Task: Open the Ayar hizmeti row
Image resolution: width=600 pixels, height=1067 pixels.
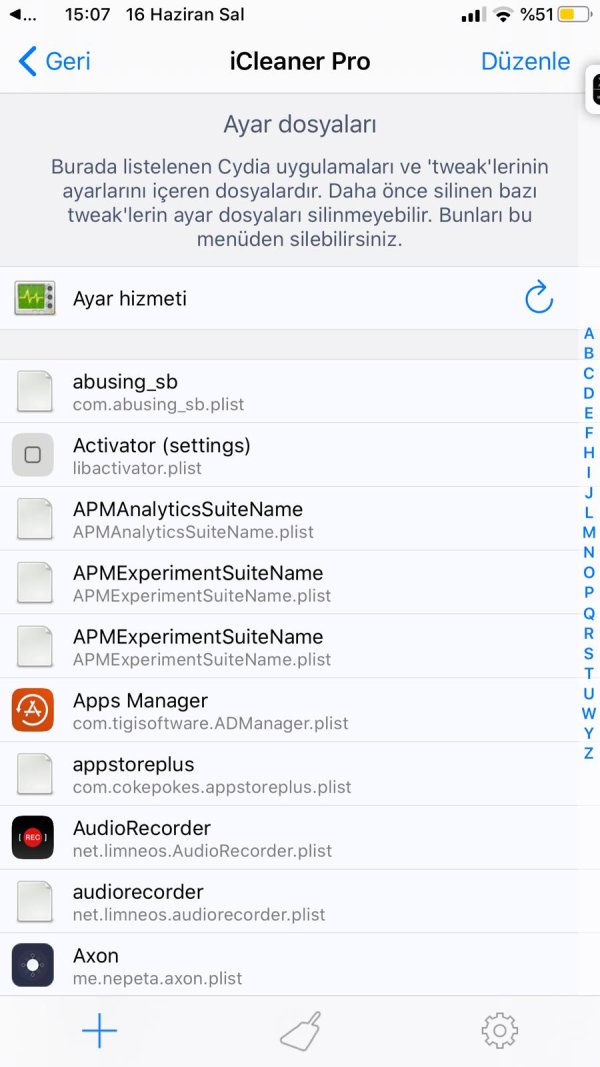Action: coord(250,298)
